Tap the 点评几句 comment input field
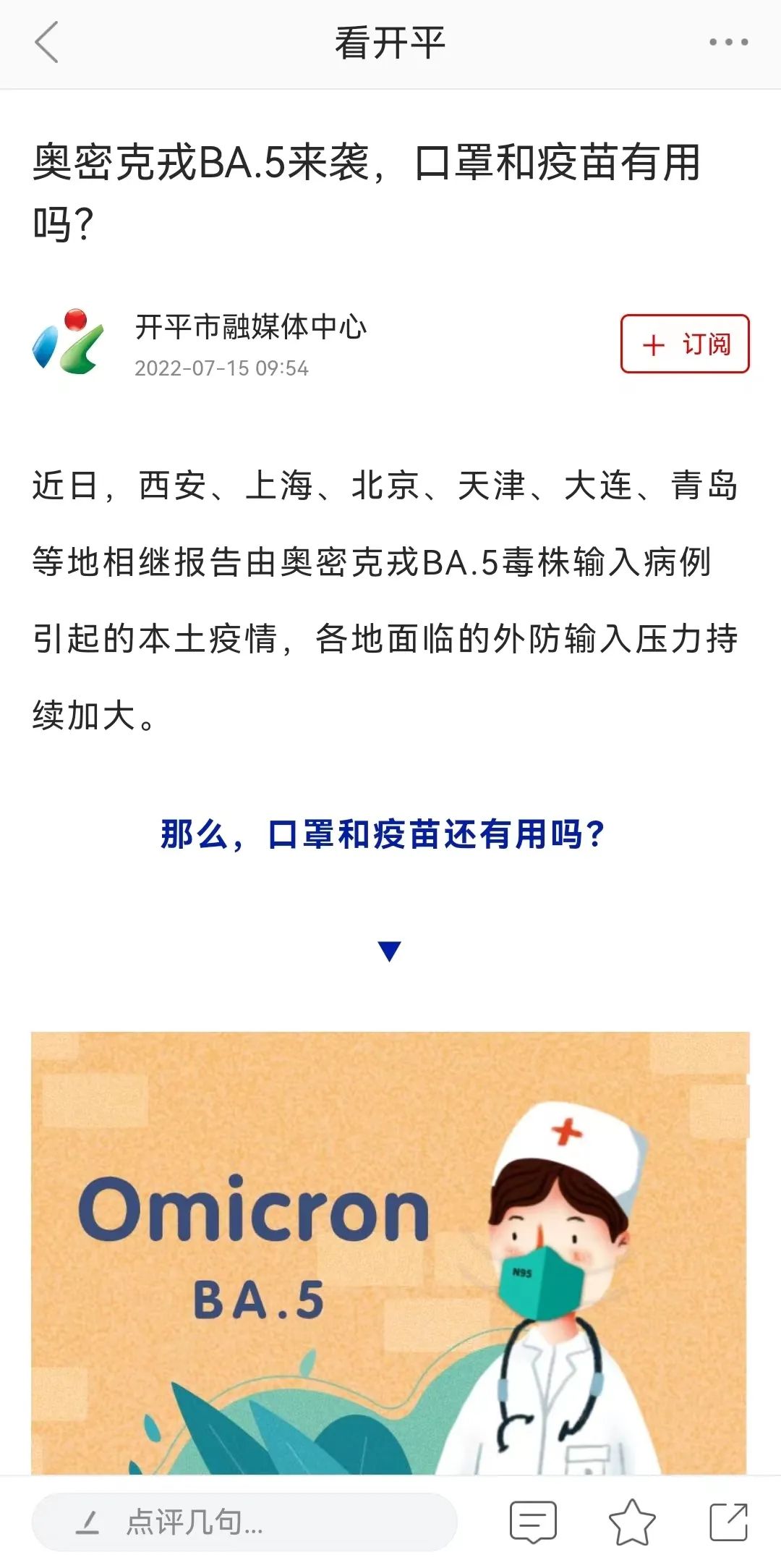 tap(244, 1522)
